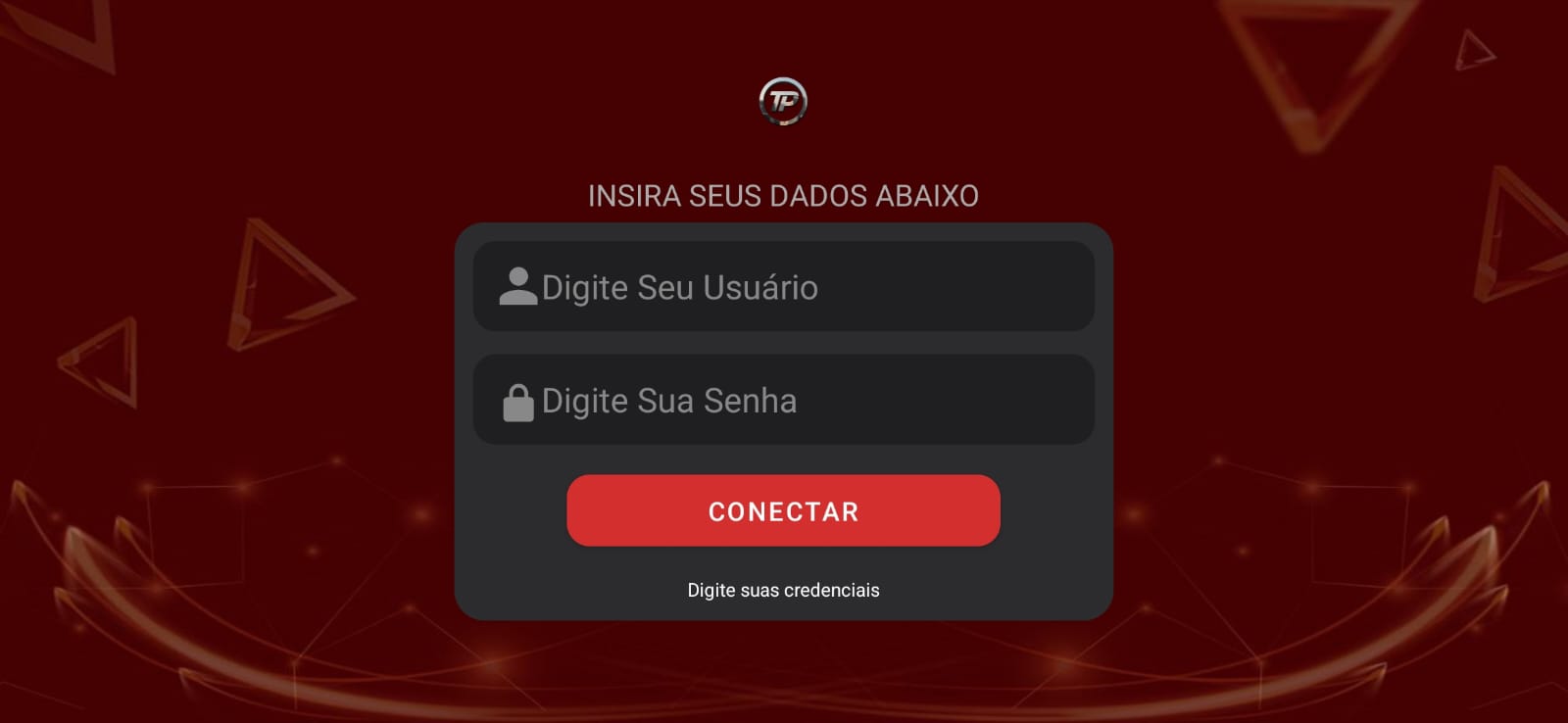Select the Digite Sua Senha field
This screenshot has height=723, width=1568.
point(784,401)
